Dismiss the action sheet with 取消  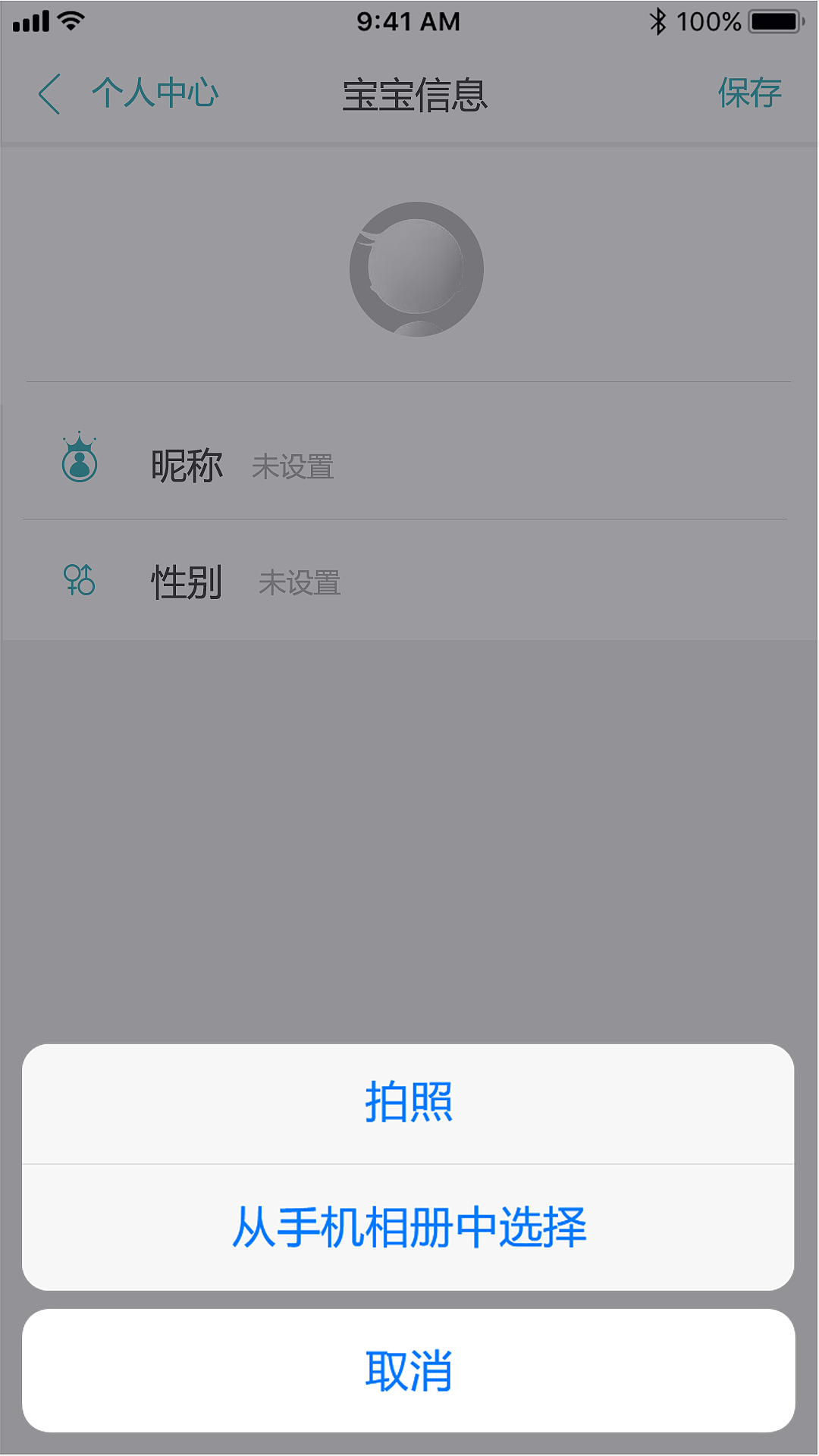pyautogui.click(x=409, y=1370)
